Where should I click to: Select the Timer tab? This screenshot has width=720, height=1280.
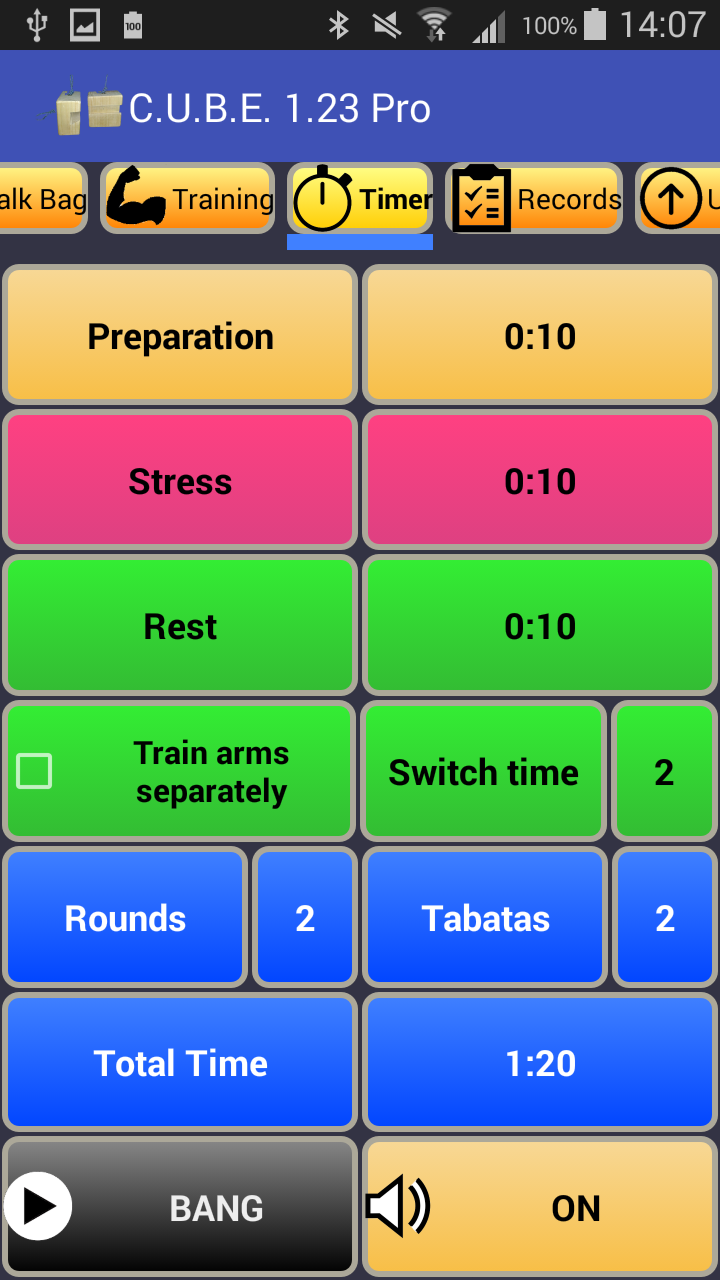[361, 199]
